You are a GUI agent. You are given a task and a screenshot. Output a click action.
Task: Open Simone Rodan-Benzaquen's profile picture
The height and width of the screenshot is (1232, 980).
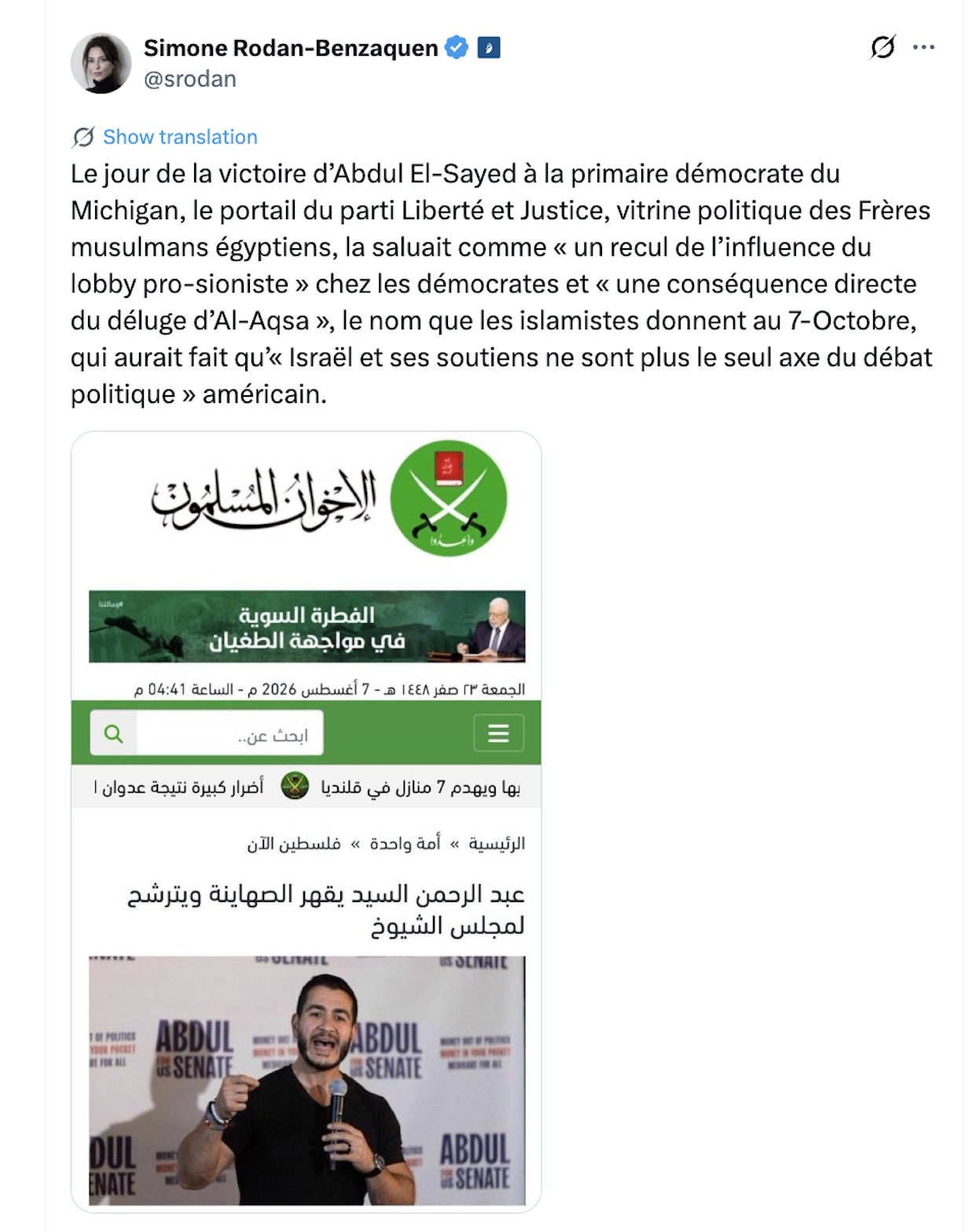[101, 63]
